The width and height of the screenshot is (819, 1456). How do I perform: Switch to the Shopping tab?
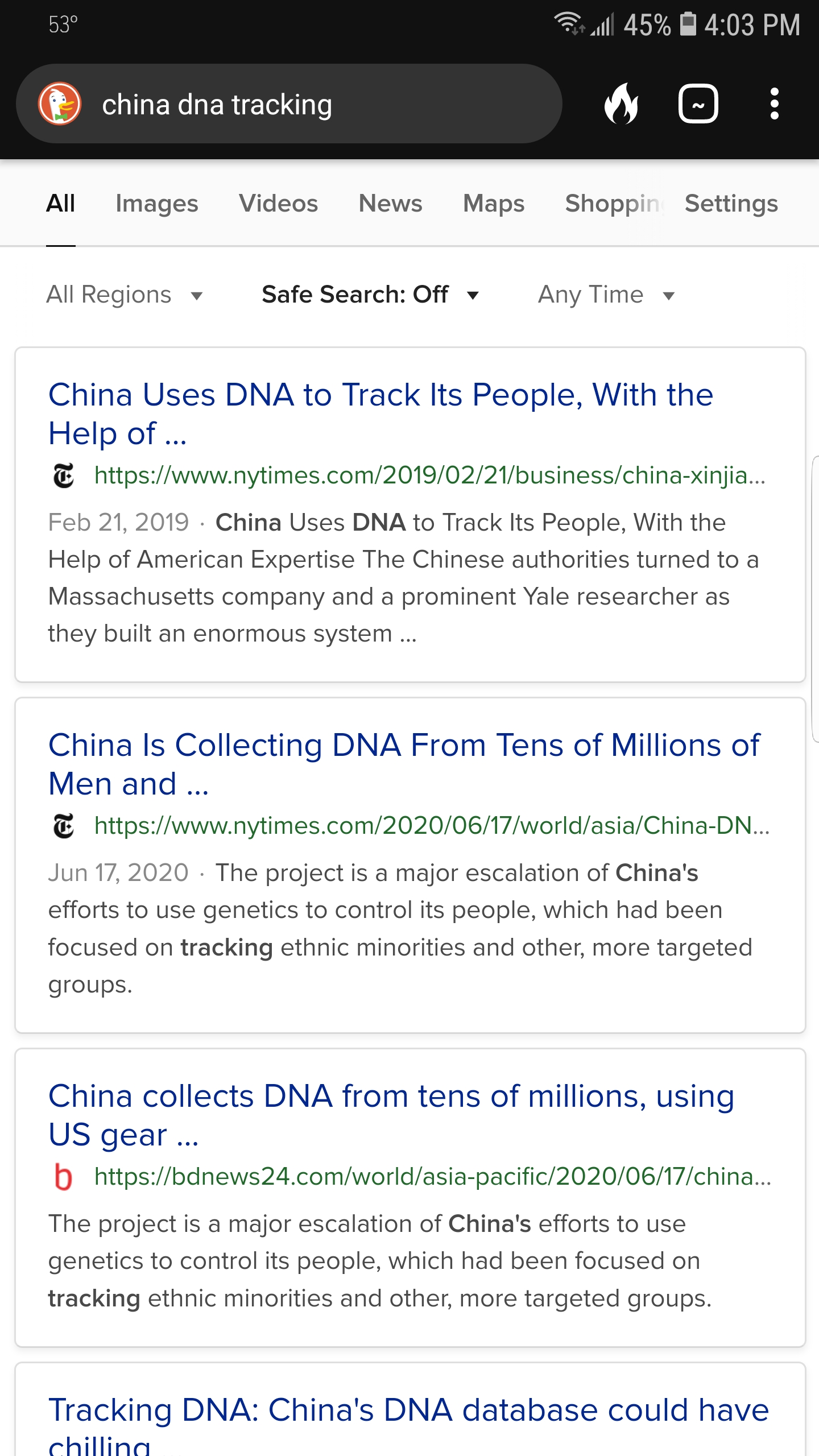[x=614, y=204]
